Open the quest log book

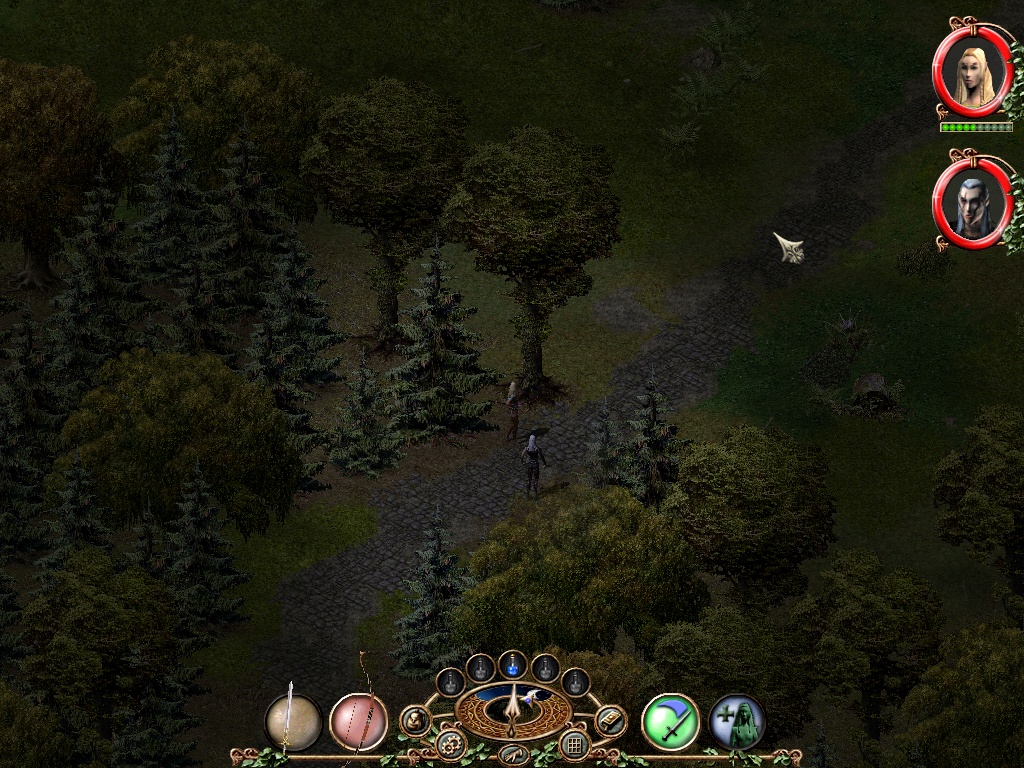click(x=609, y=720)
